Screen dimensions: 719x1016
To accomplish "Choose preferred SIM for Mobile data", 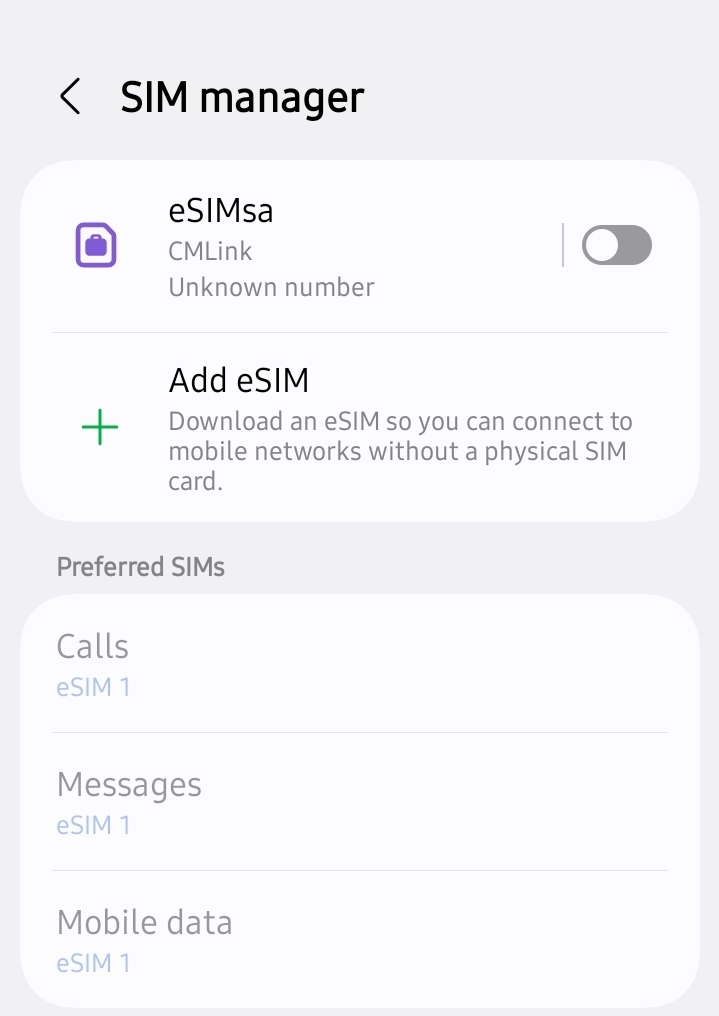I will [x=360, y=940].
